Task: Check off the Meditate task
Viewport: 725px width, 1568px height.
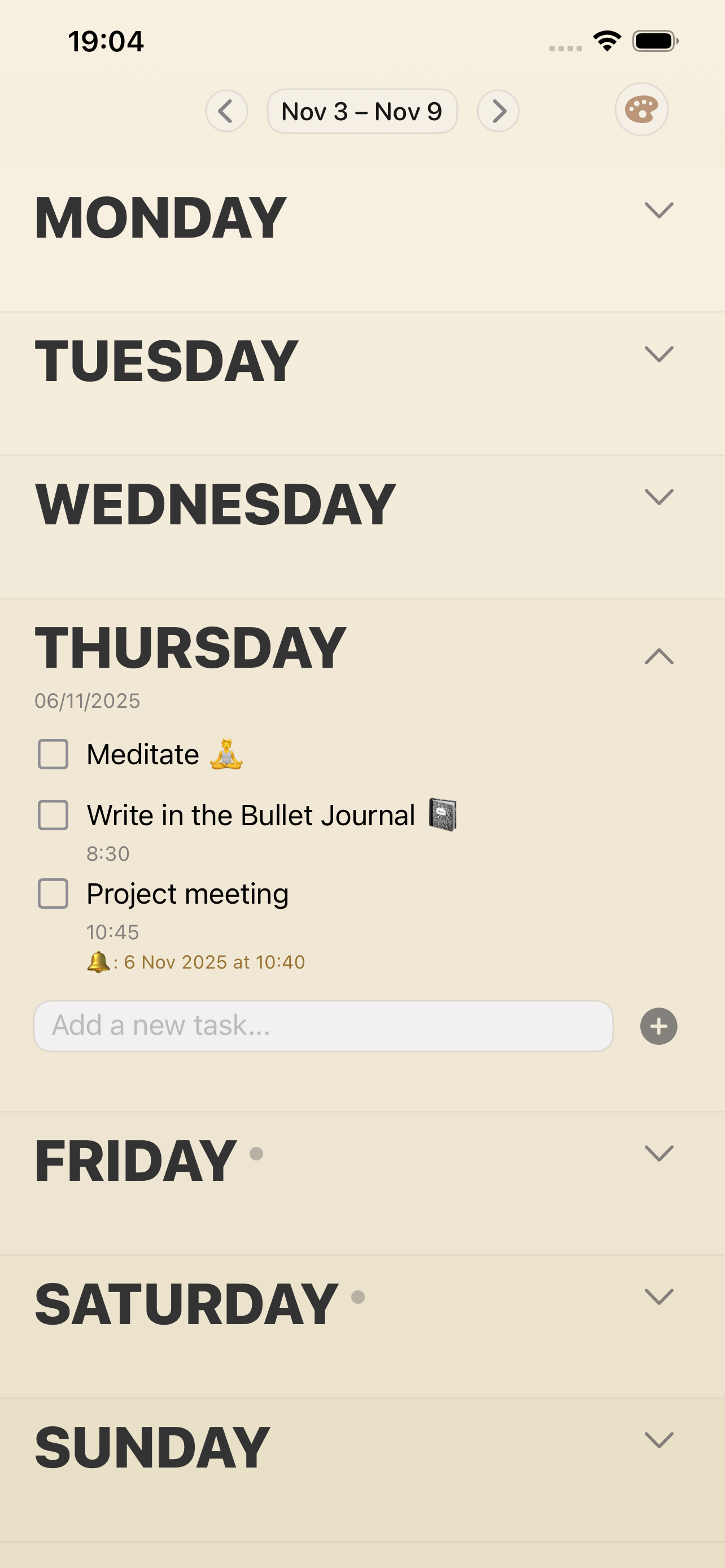Action: 53,755
